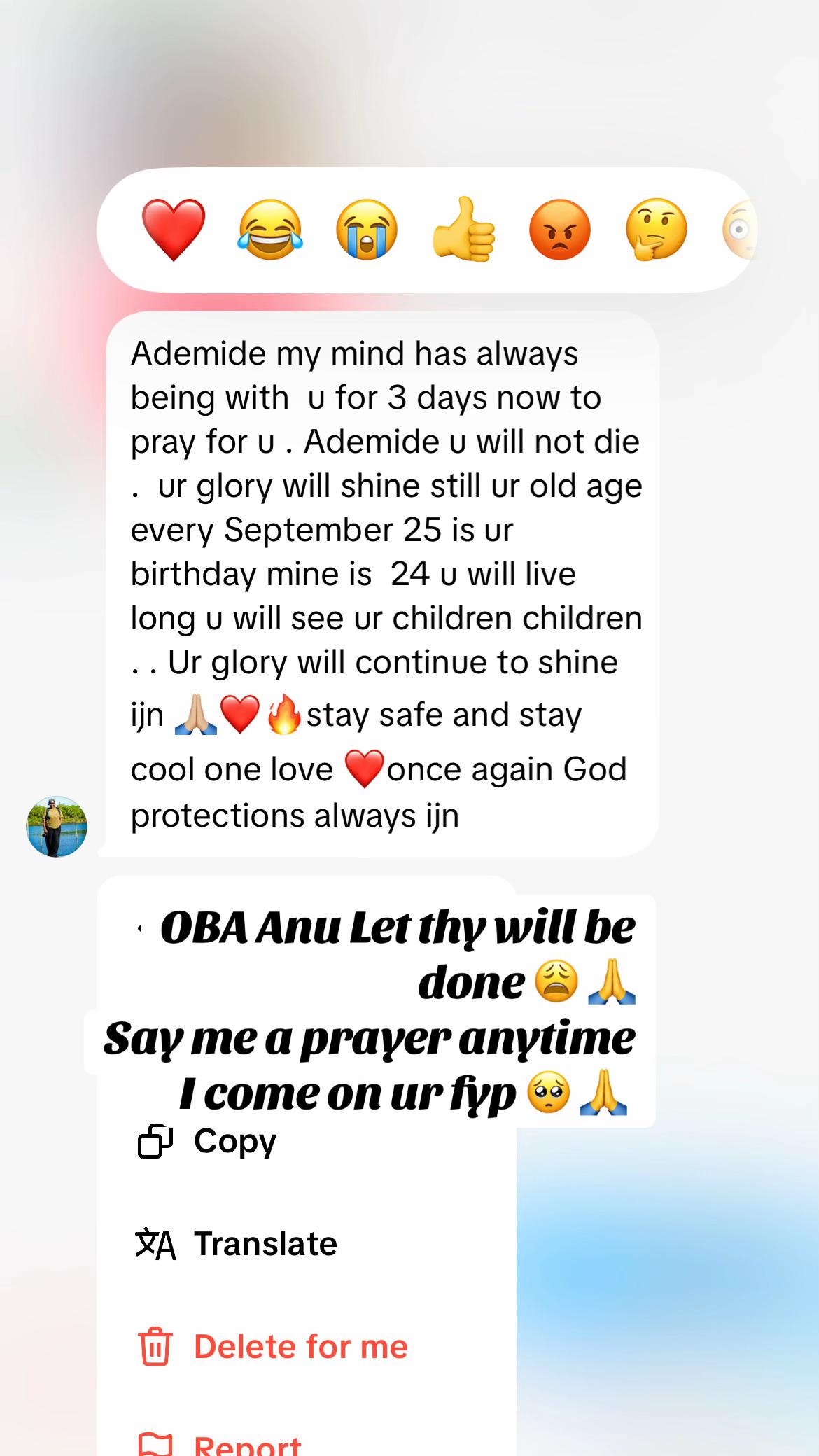React with the thinking face emoji
Image resolution: width=819 pixels, height=1456 pixels.
[657, 230]
